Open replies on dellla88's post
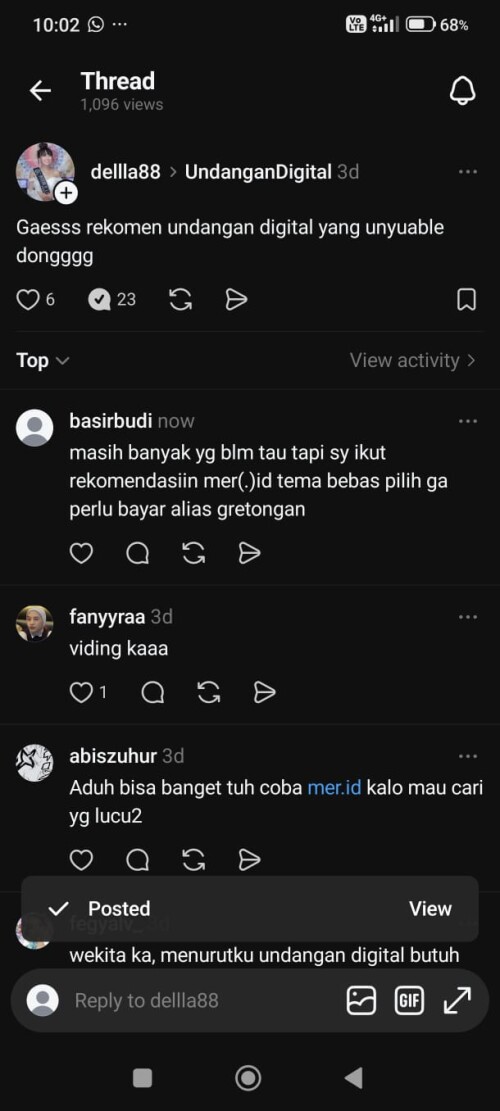 tap(100, 300)
